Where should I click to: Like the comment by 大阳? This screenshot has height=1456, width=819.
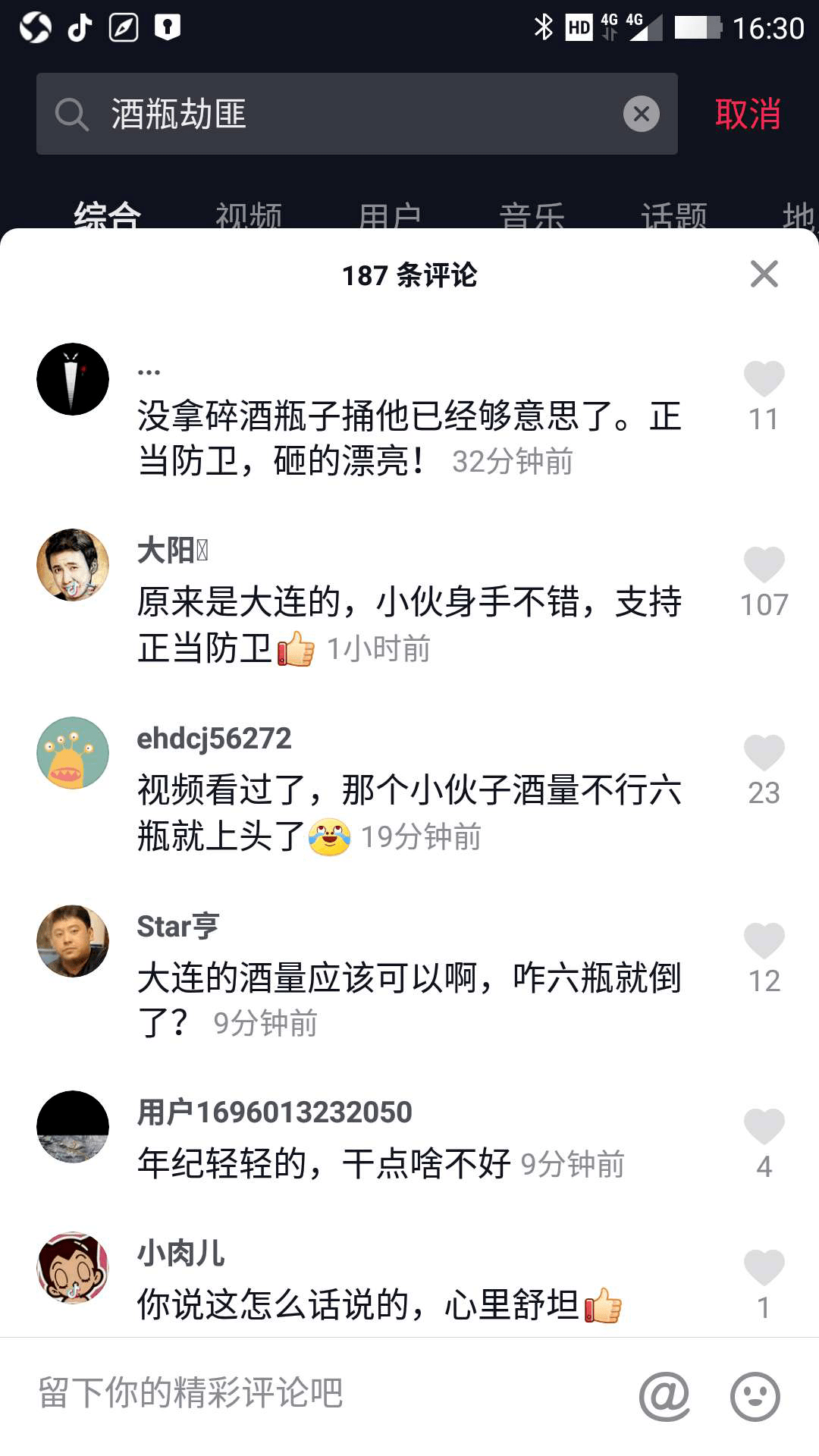click(764, 565)
